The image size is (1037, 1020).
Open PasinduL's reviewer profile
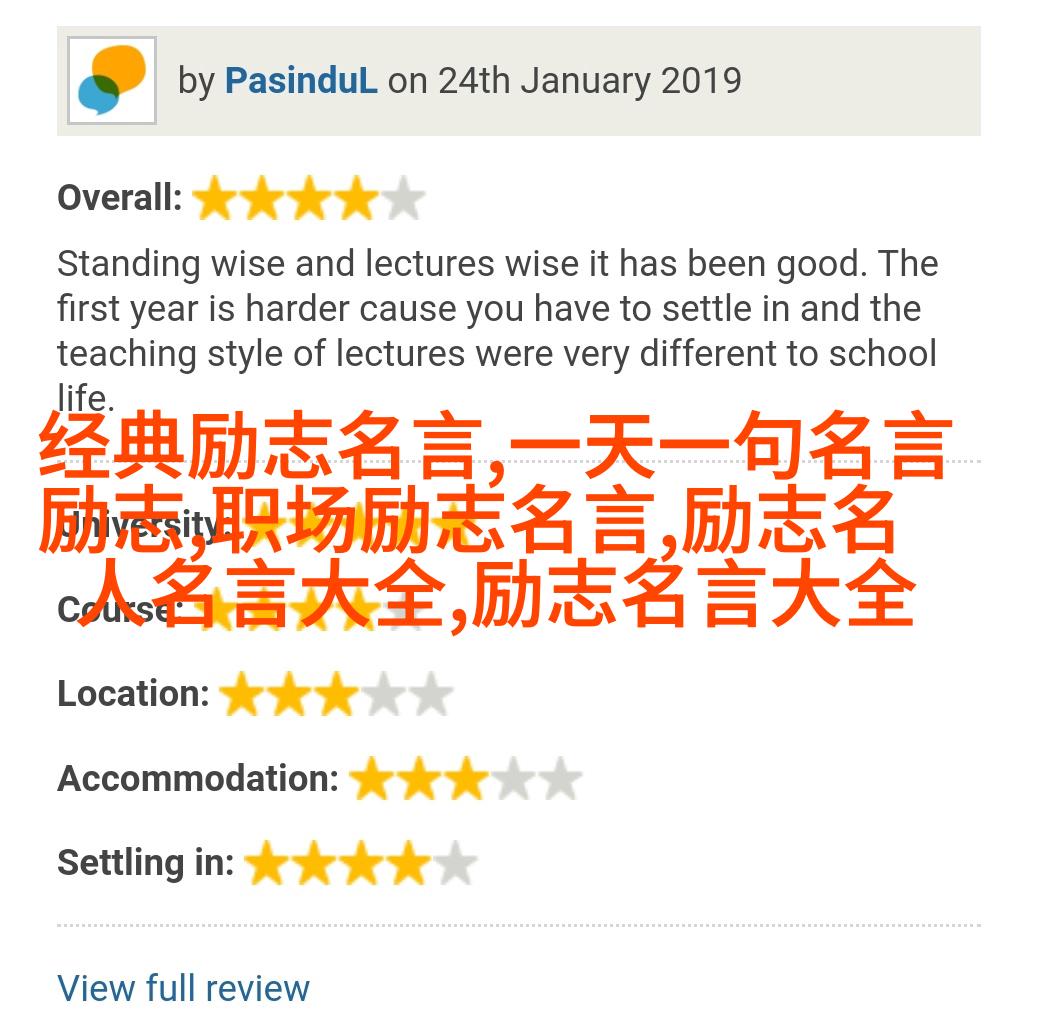(x=300, y=81)
